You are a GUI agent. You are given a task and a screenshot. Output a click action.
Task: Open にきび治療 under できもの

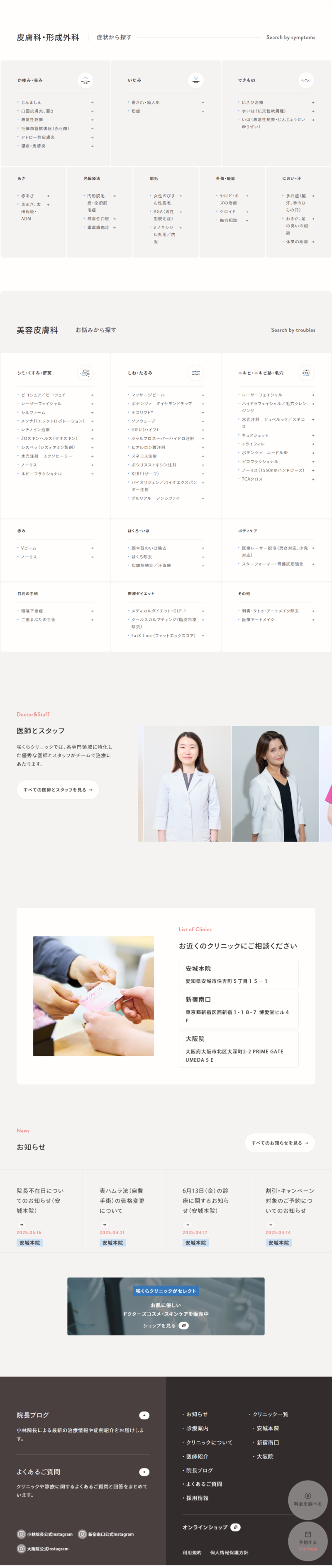click(x=275, y=102)
